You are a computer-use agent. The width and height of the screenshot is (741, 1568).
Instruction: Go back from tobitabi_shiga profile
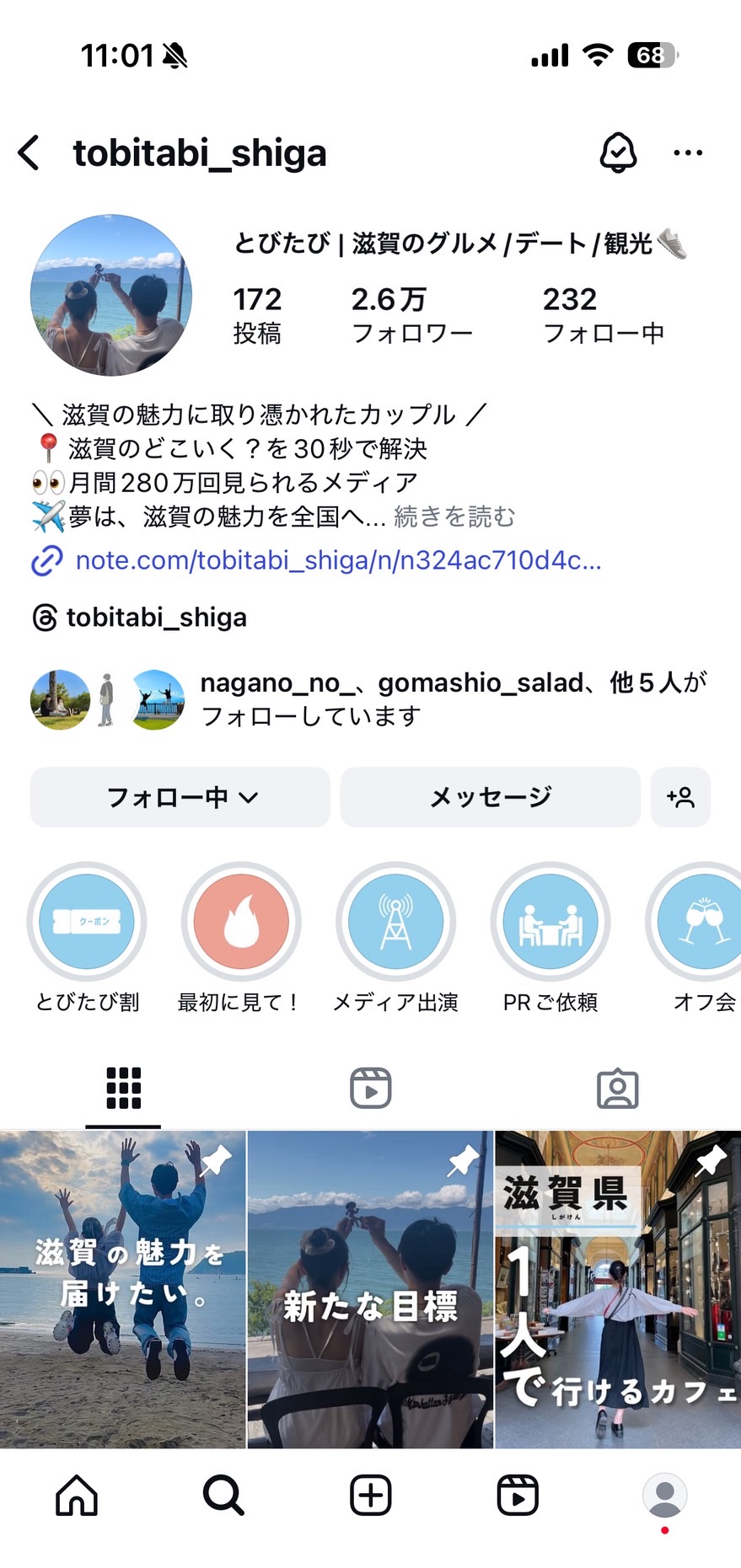pyautogui.click(x=30, y=153)
